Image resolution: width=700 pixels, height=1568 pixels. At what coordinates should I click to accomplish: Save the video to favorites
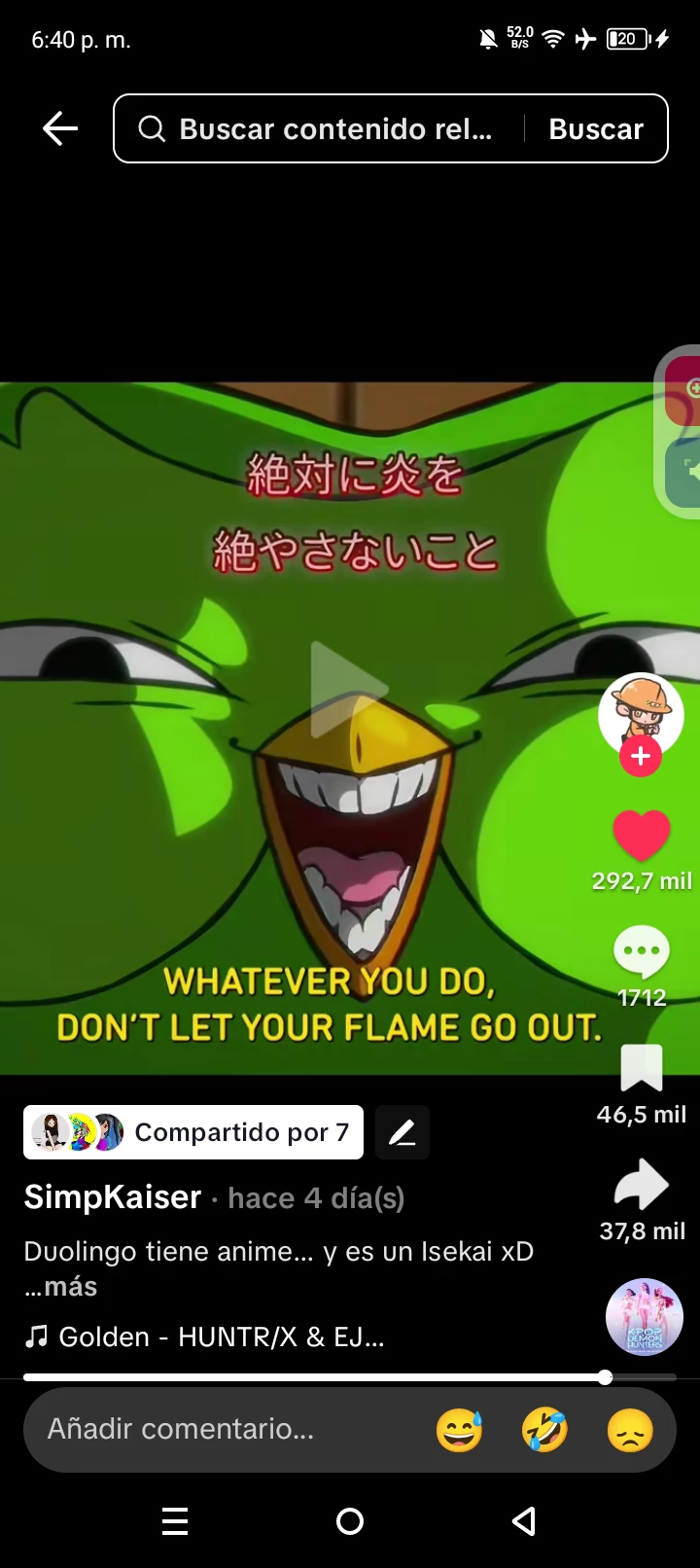coord(641,1069)
